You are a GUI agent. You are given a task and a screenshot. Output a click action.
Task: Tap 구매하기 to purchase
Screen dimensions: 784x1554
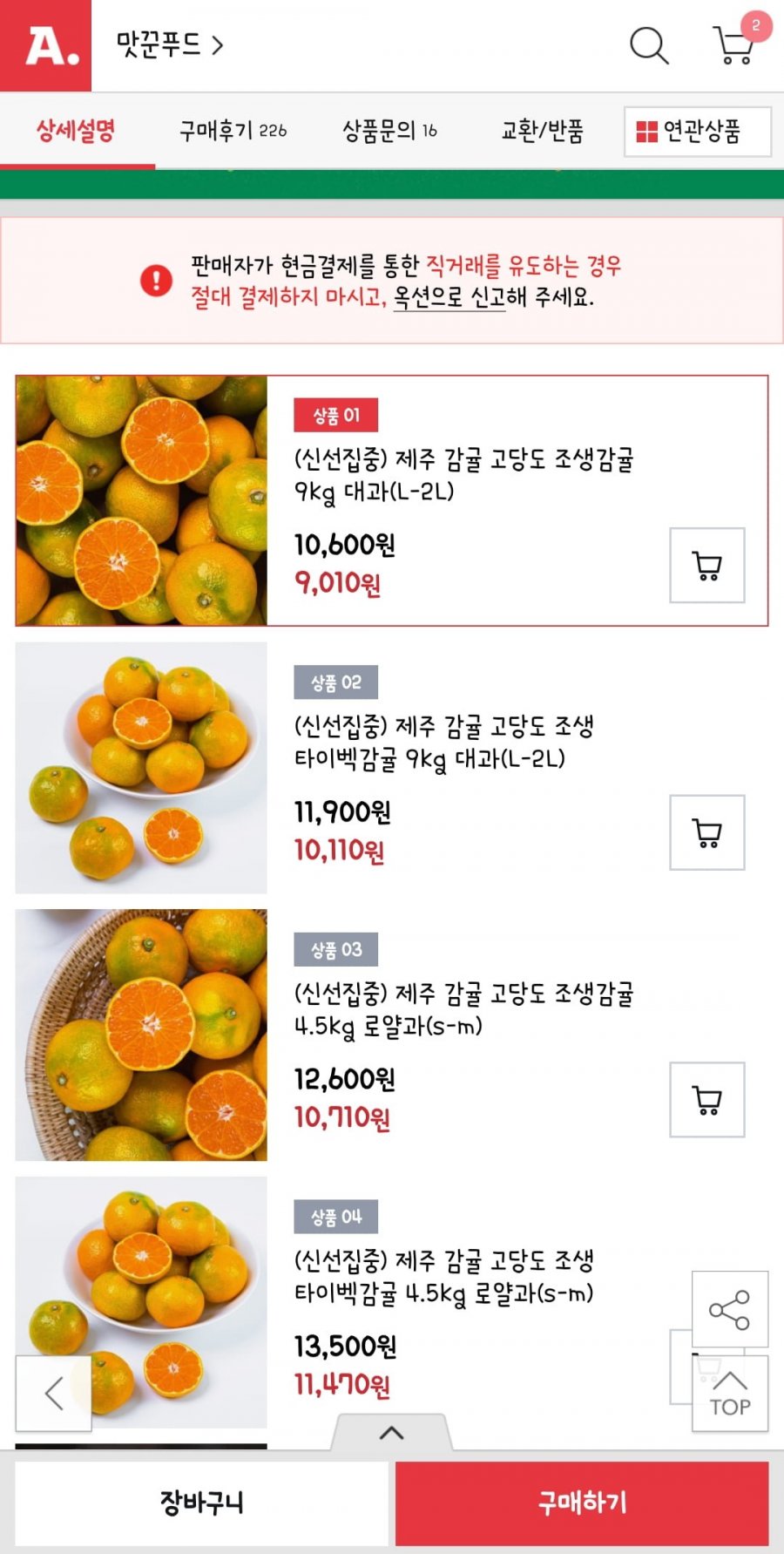click(582, 1503)
